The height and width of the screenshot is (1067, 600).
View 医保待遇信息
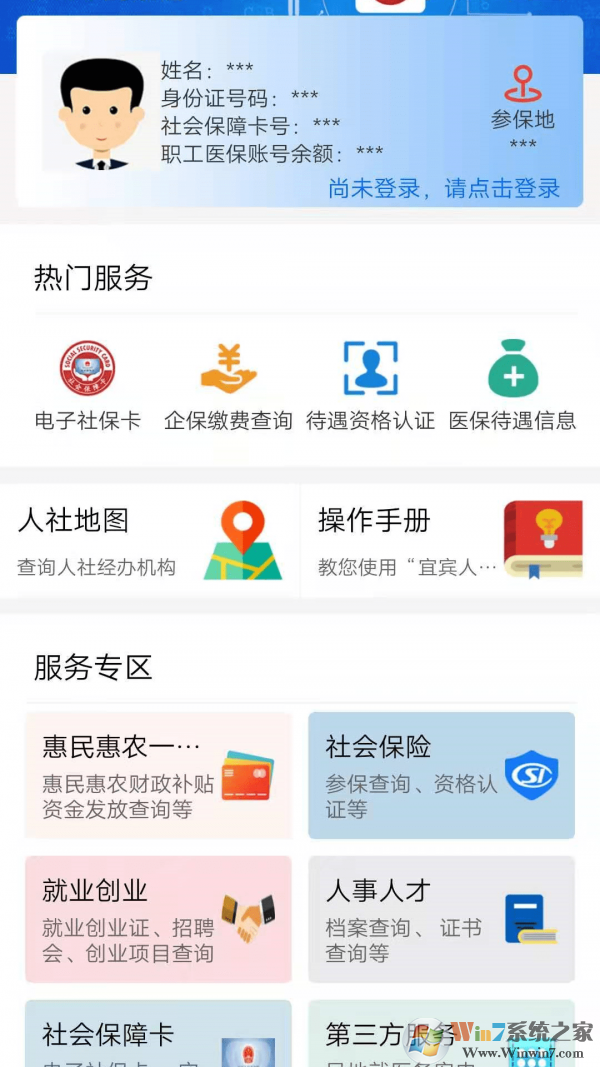[x=512, y=385]
